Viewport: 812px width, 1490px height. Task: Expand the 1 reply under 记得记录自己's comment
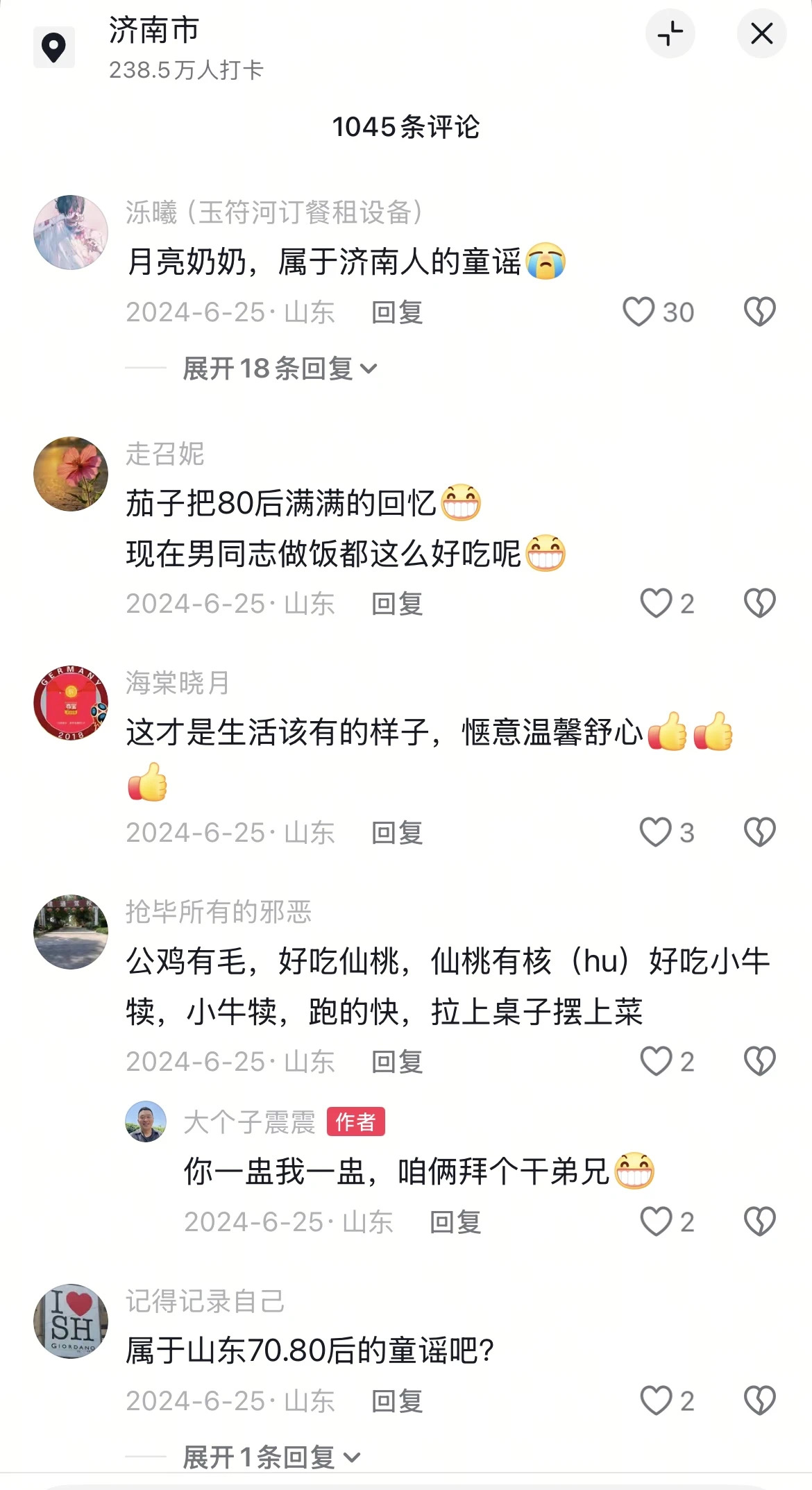[x=271, y=1457]
